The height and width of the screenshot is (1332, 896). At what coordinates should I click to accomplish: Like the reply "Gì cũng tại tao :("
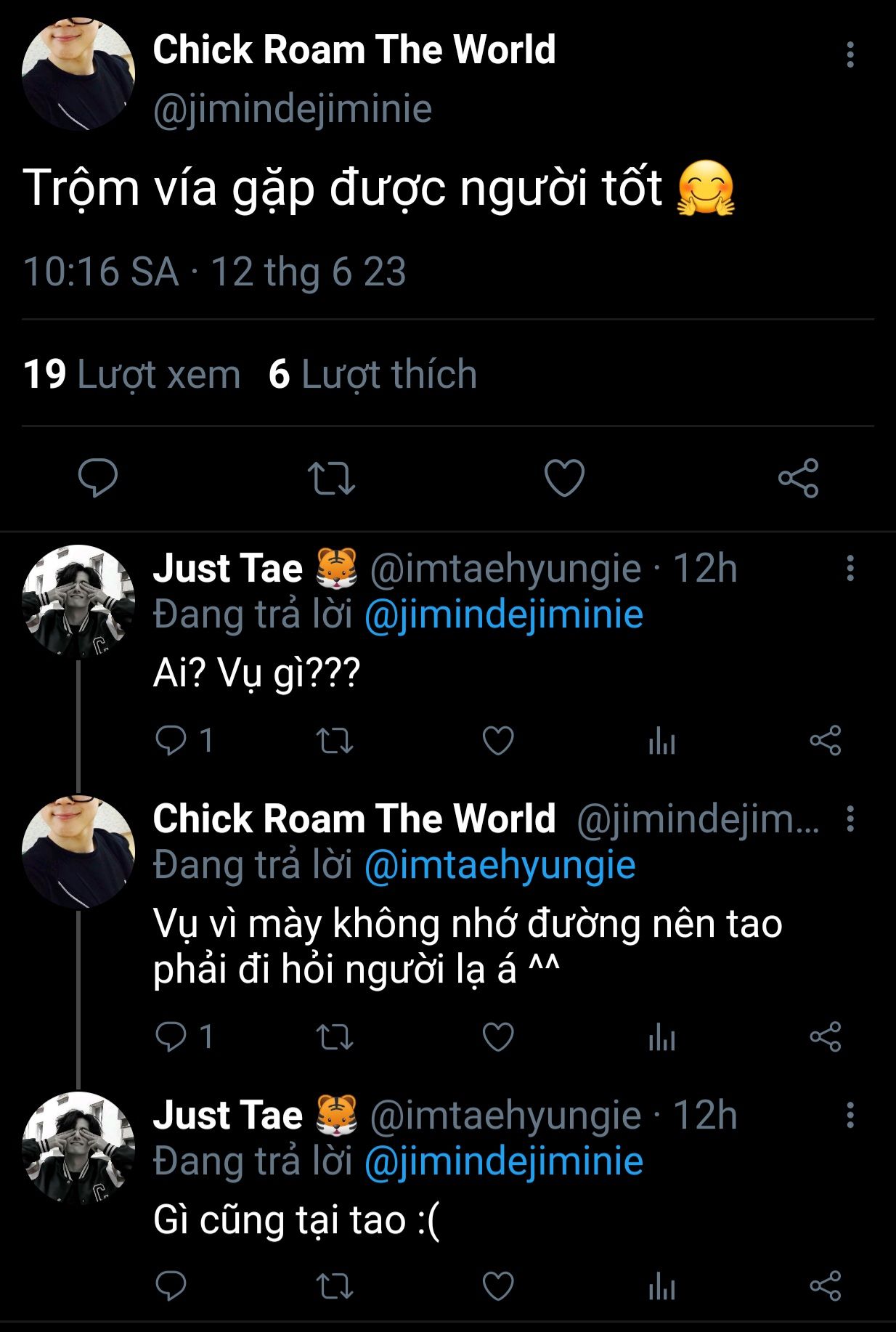[x=498, y=1286]
